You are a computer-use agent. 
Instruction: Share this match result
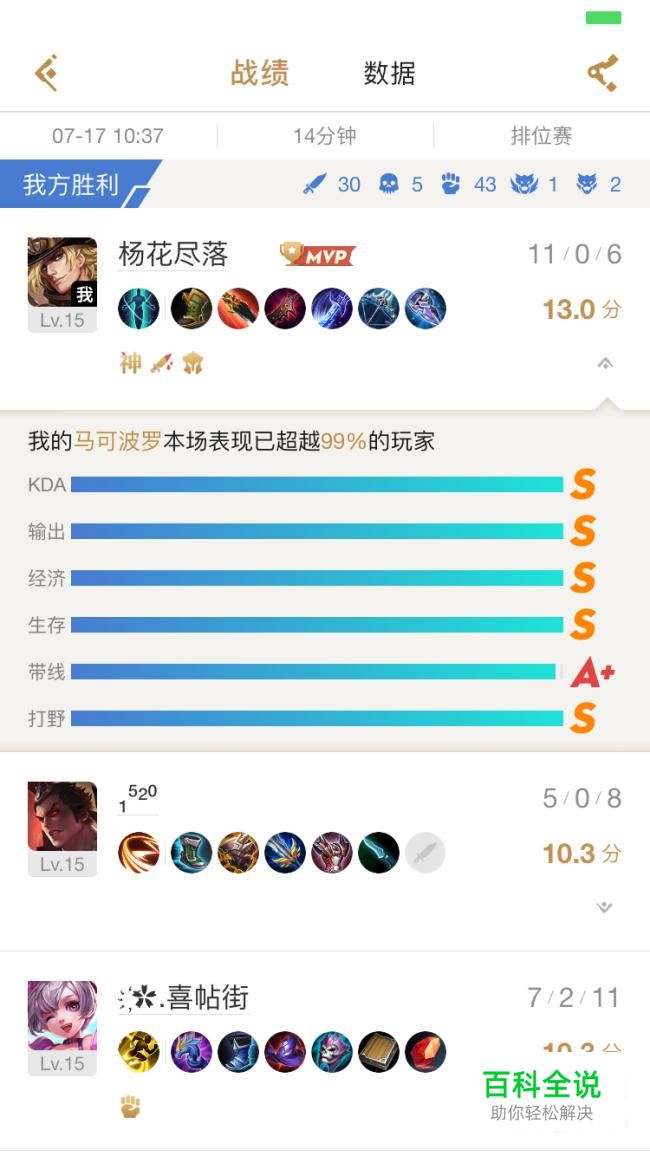point(602,72)
